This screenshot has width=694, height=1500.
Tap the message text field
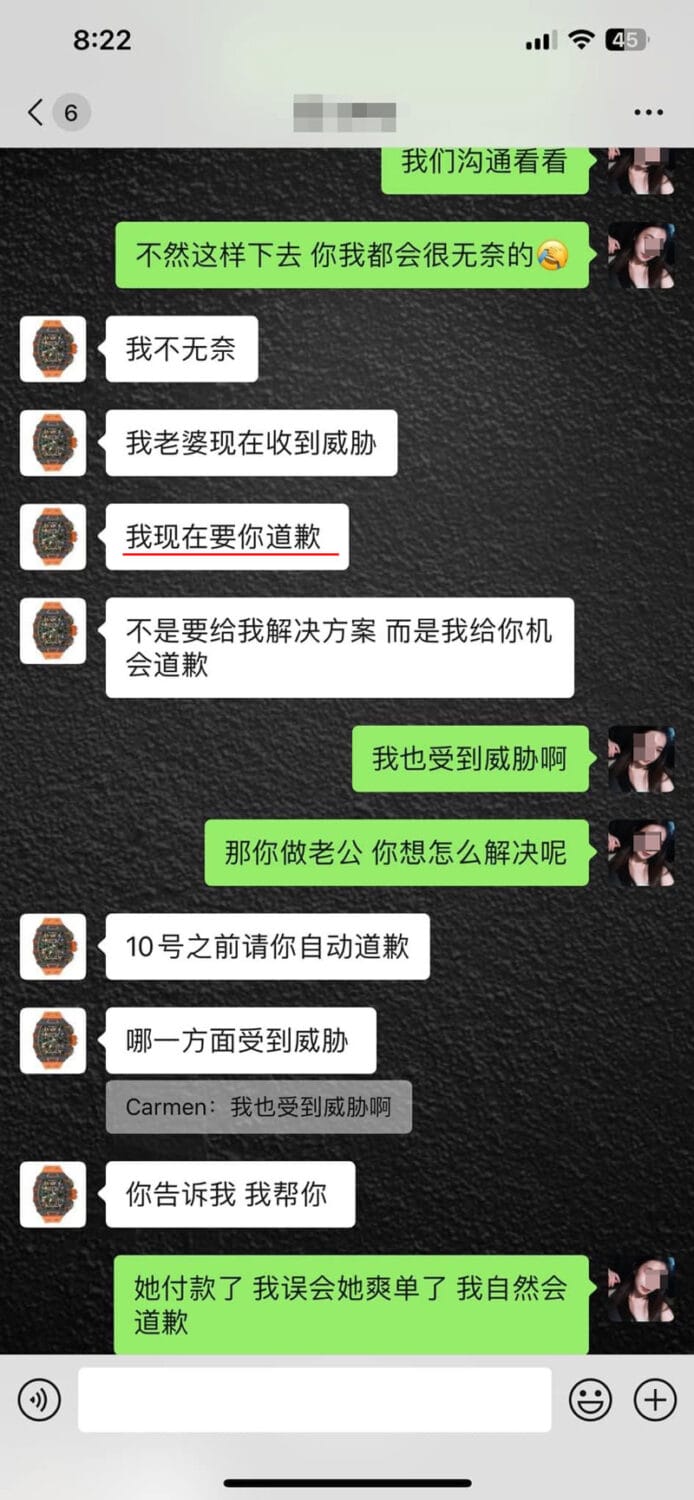pyautogui.click(x=314, y=1400)
